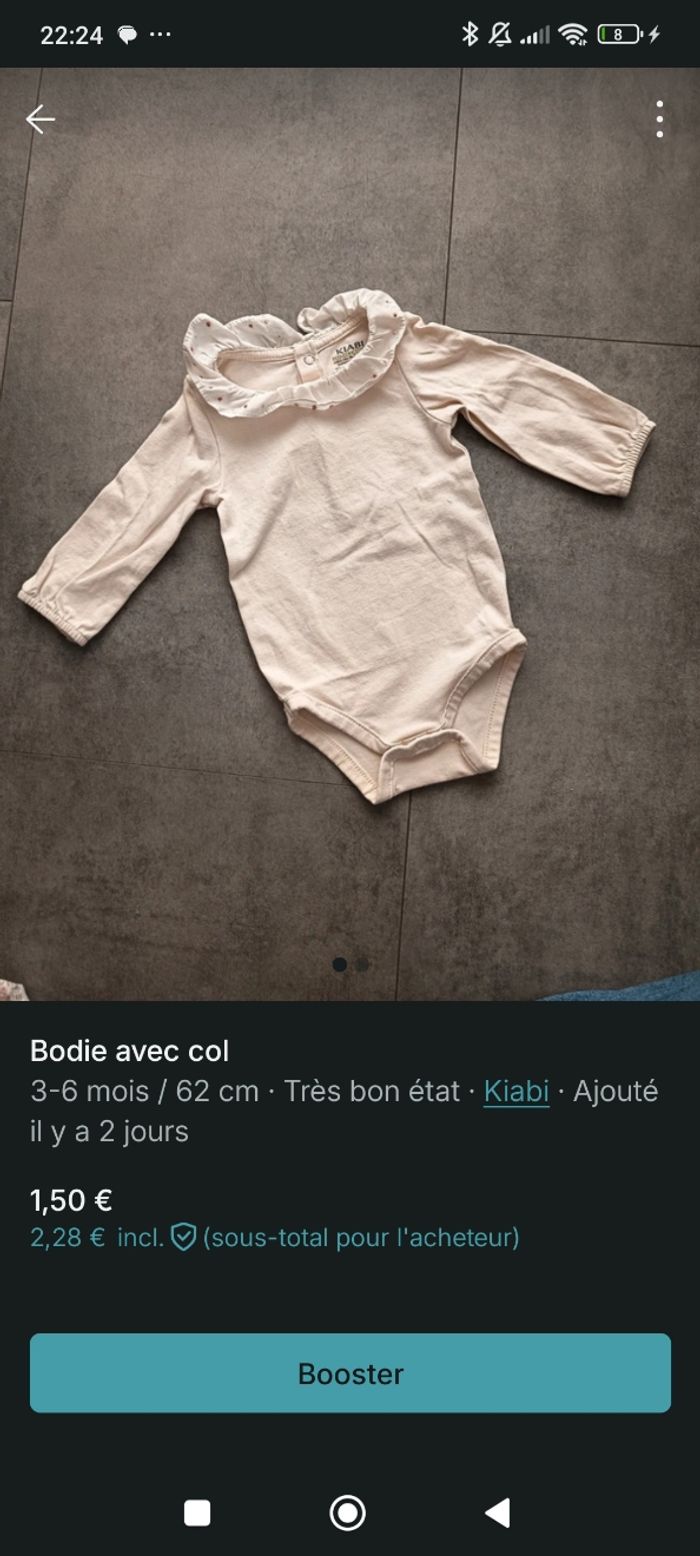Open the bodysuit photo fullscreen
700x1556 pixels.
[x=350, y=540]
